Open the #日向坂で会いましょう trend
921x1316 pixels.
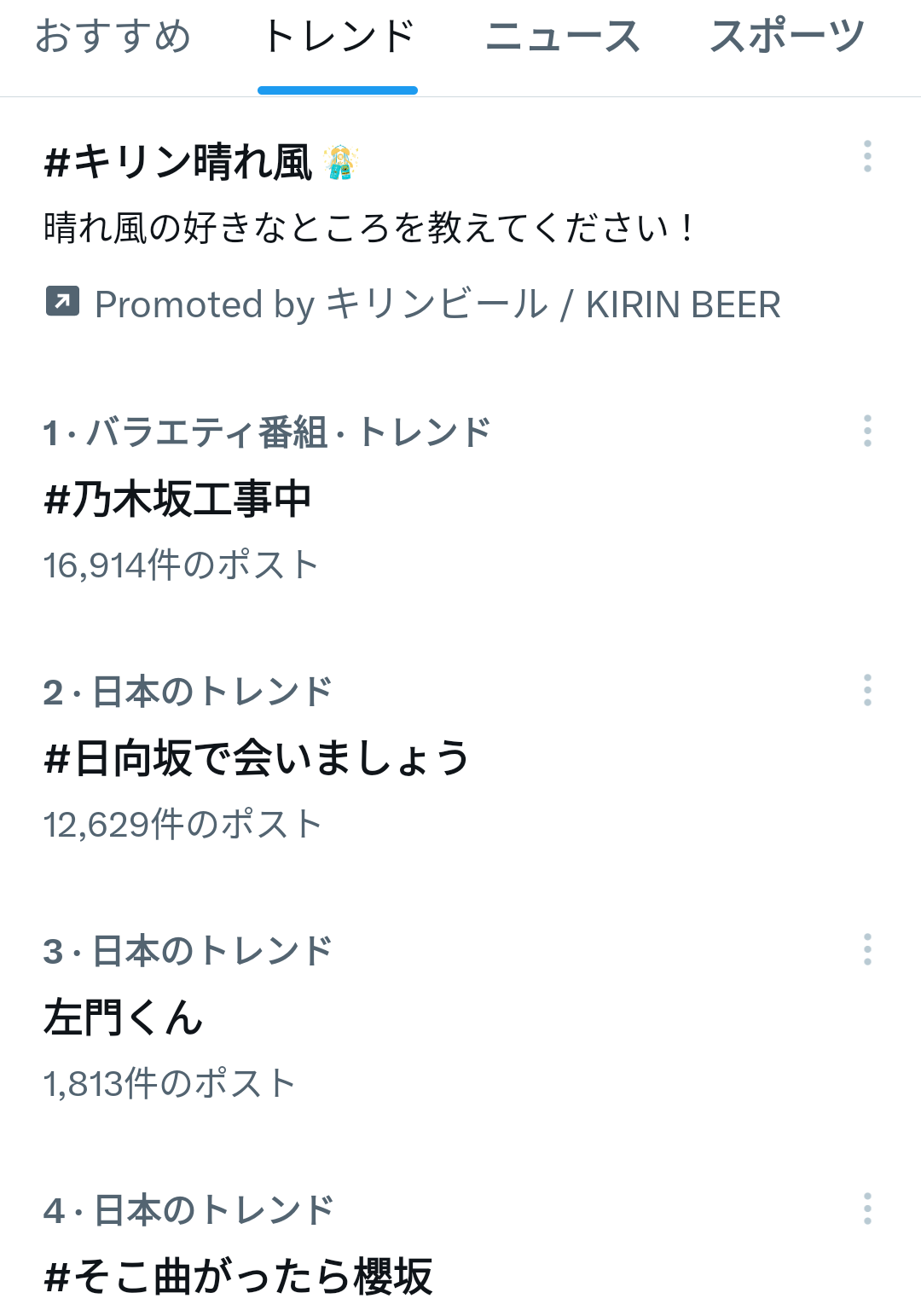click(x=256, y=758)
